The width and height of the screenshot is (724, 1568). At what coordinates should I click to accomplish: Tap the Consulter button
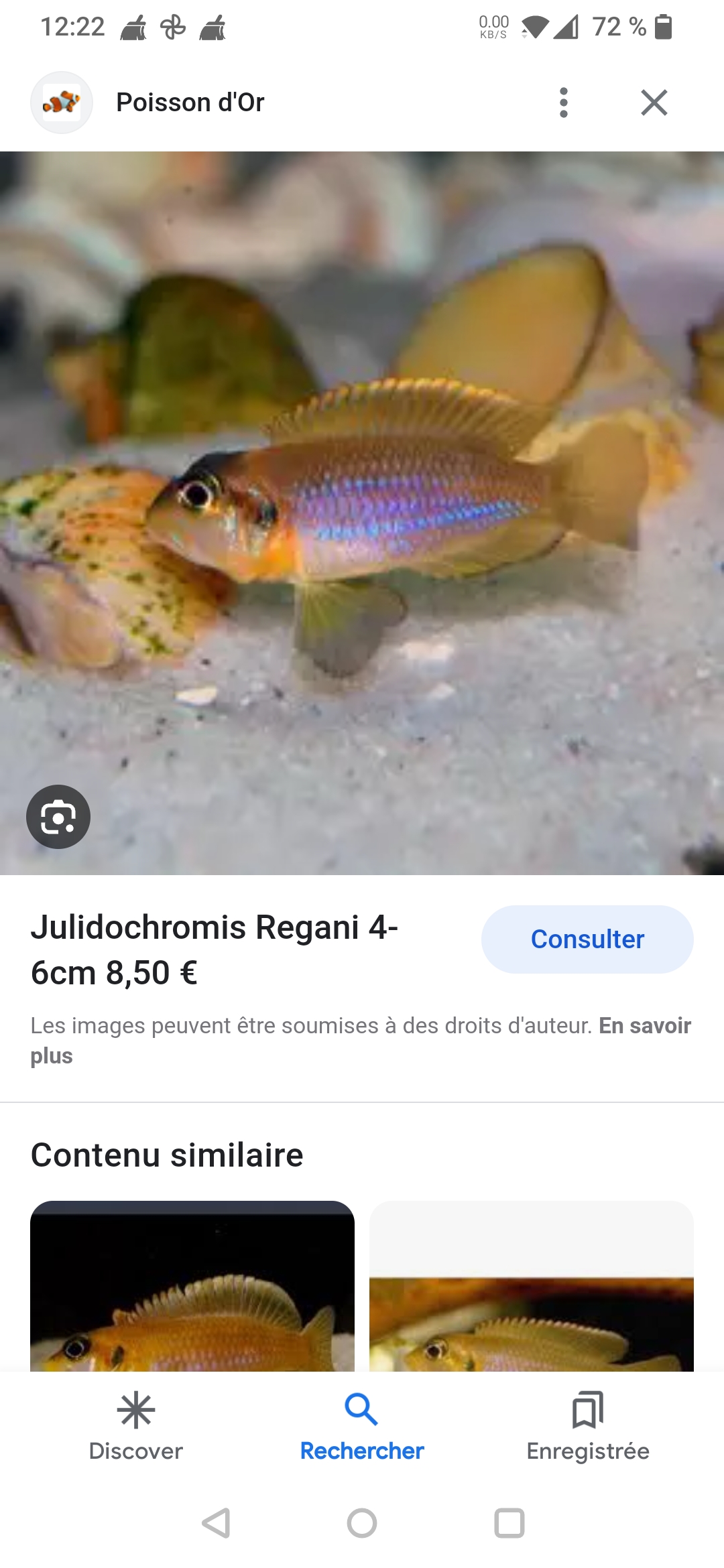(x=587, y=939)
